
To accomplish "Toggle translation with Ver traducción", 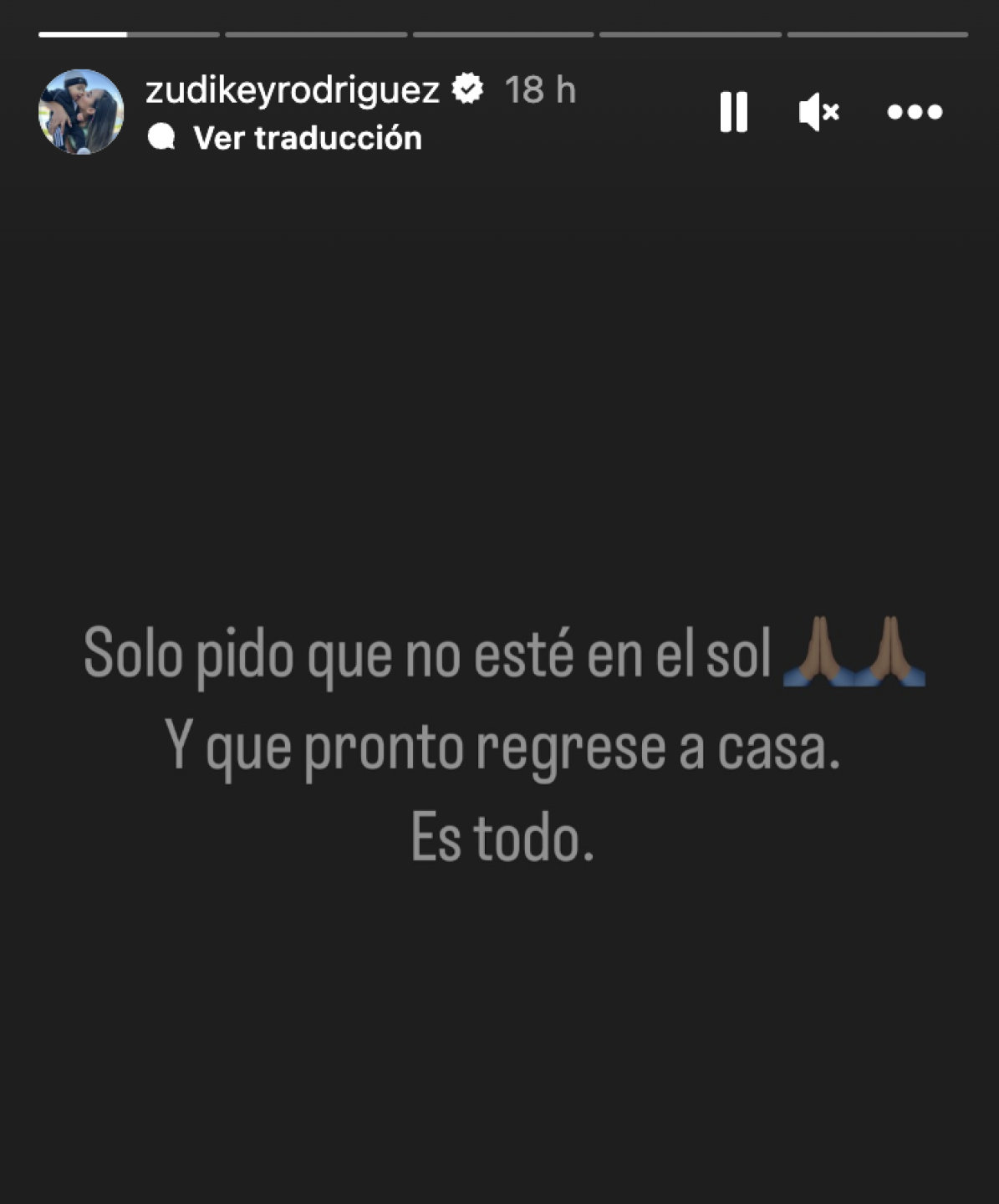I will point(309,137).
